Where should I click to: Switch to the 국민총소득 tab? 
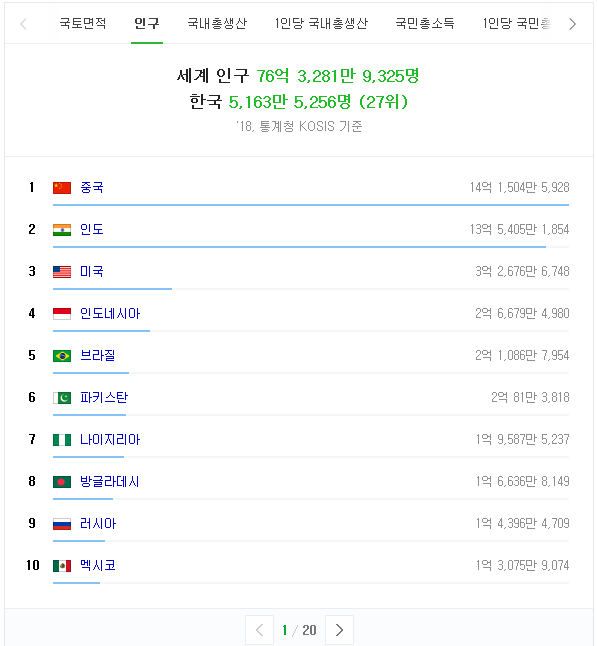pyautogui.click(x=424, y=23)
